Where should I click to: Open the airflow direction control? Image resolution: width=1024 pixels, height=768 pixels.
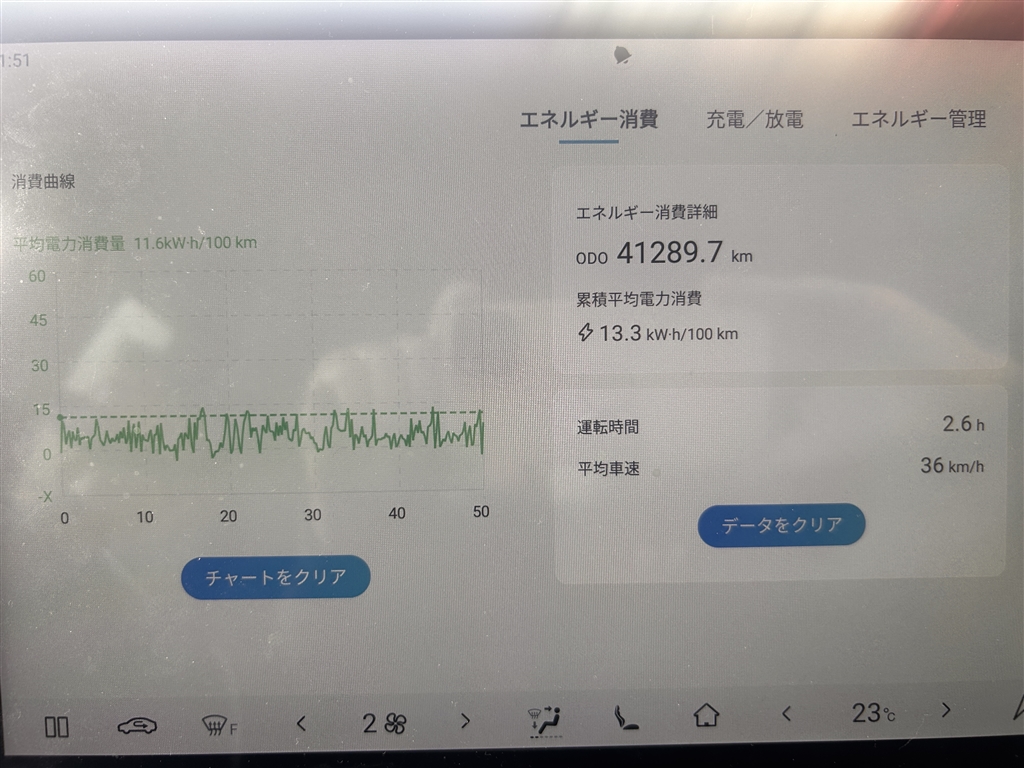pyautogui.click(x=545, y=720)
